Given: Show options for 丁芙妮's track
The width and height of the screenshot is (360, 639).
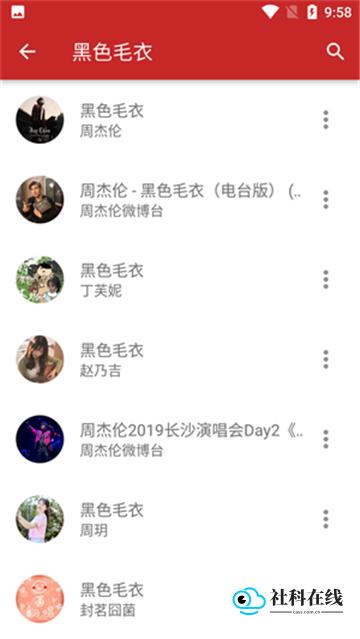Looking at the screenshot, I should click(x=325, y=280).
